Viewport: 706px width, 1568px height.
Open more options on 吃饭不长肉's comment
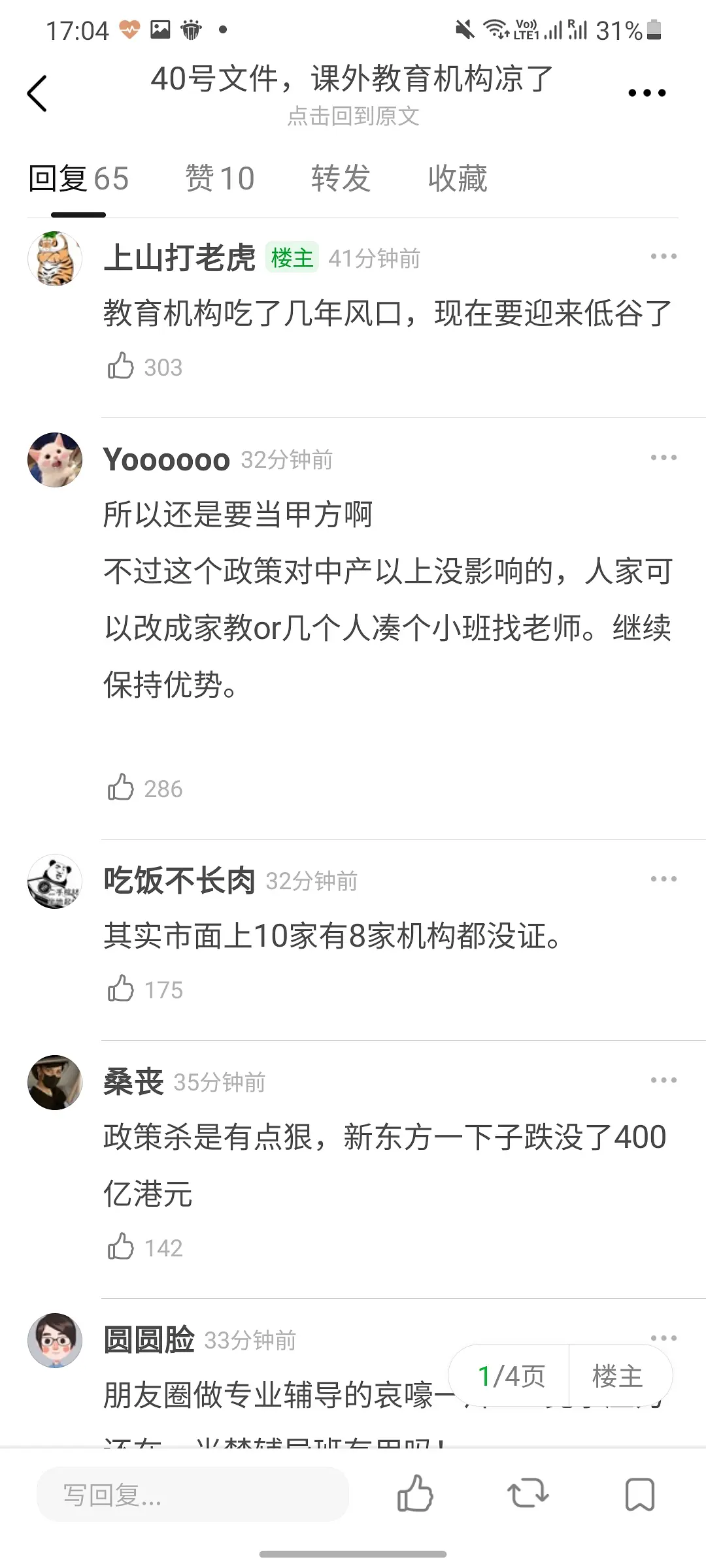663,879
